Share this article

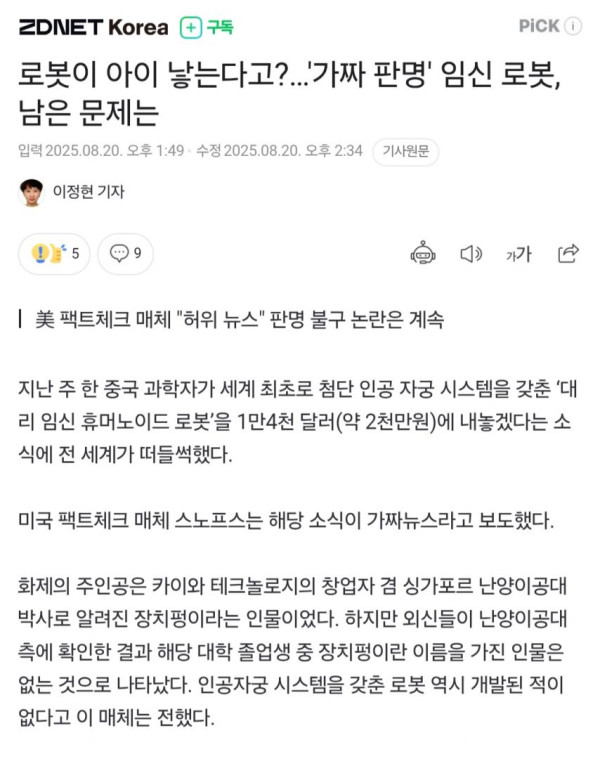point(568,253)
